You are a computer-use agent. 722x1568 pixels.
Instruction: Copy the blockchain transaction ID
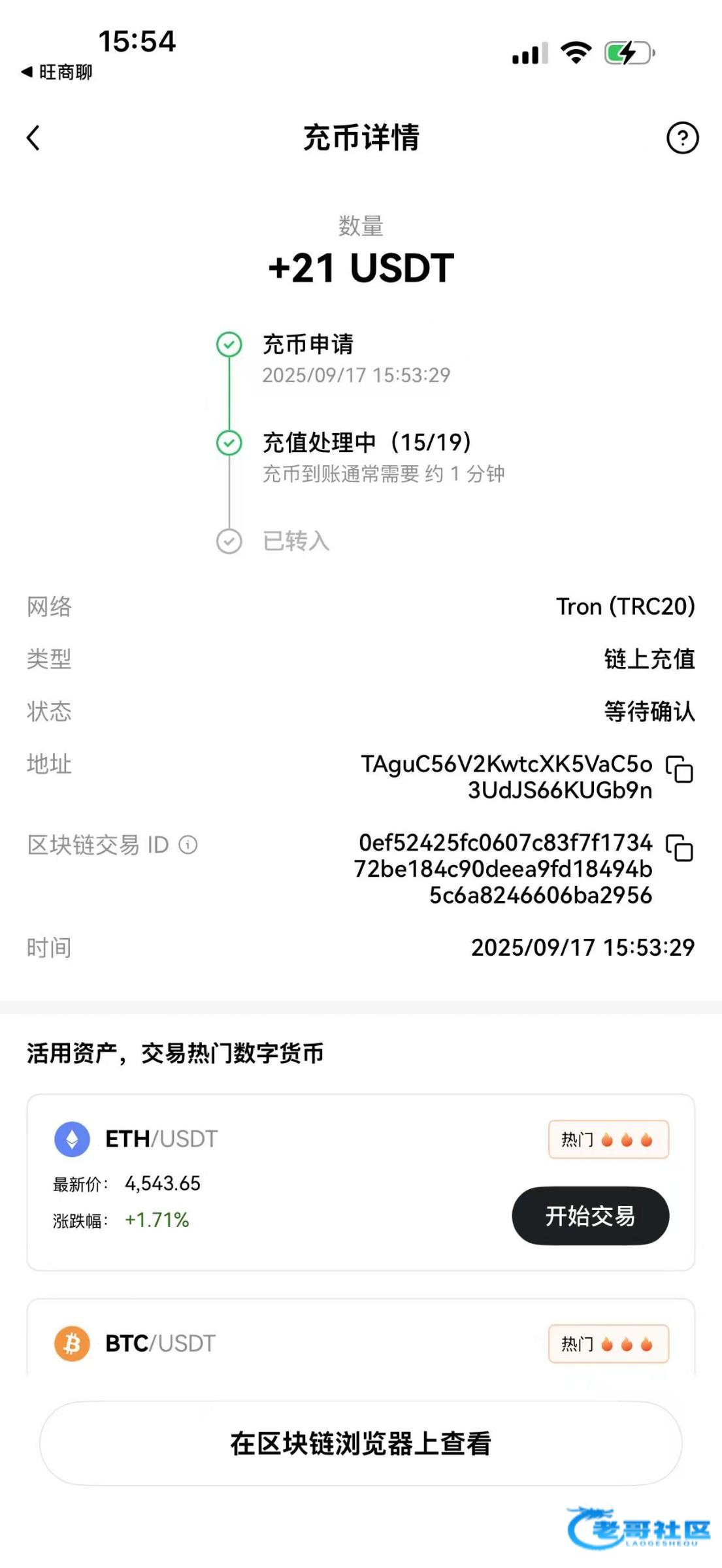coord(680,847)
